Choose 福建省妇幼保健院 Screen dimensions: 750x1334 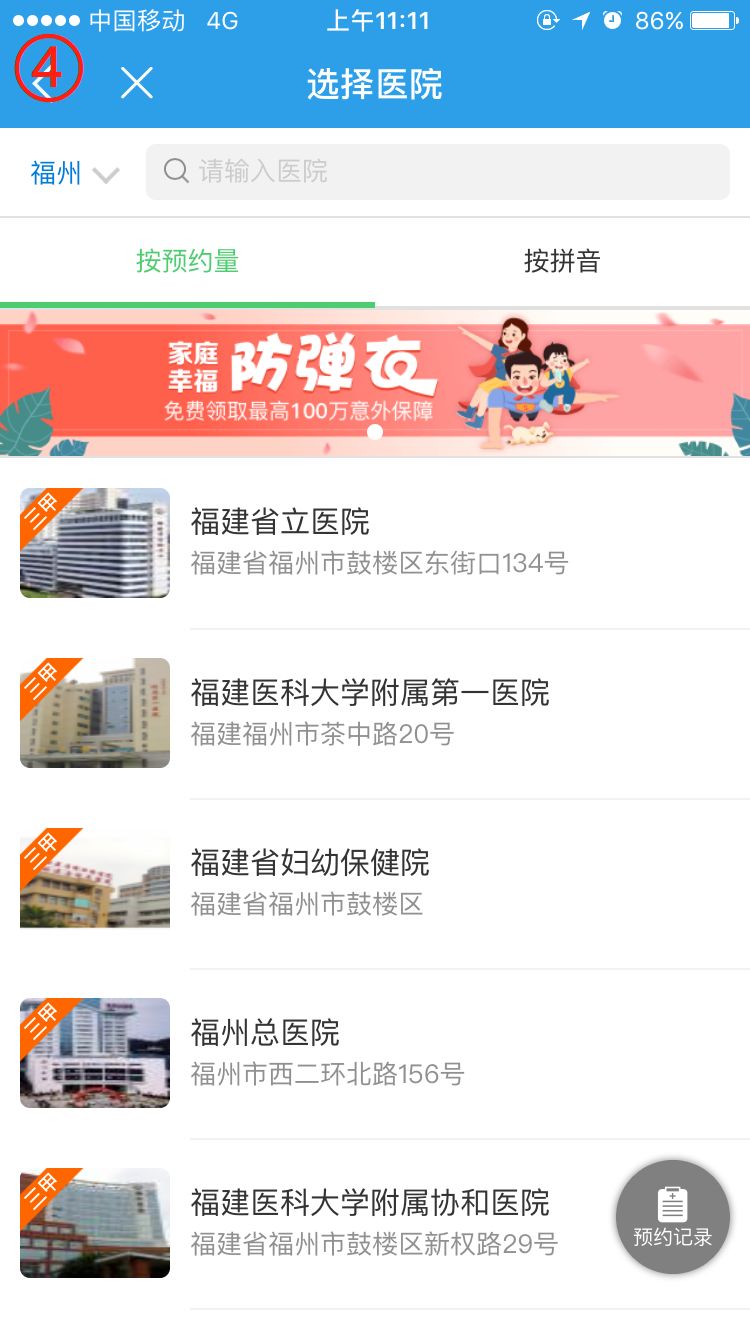[x=380, y=882]
